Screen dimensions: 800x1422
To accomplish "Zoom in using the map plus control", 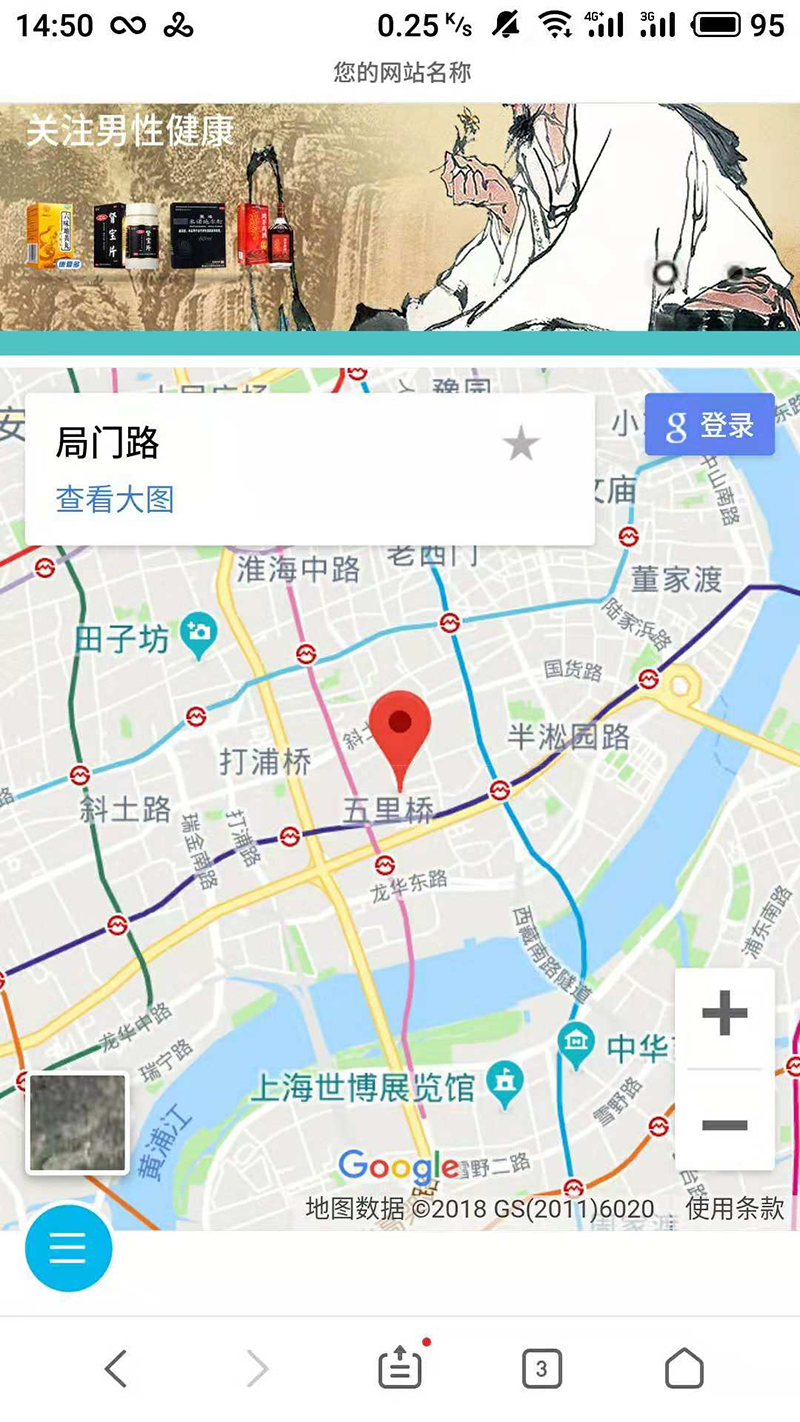I will click(x=725, y=1013).
